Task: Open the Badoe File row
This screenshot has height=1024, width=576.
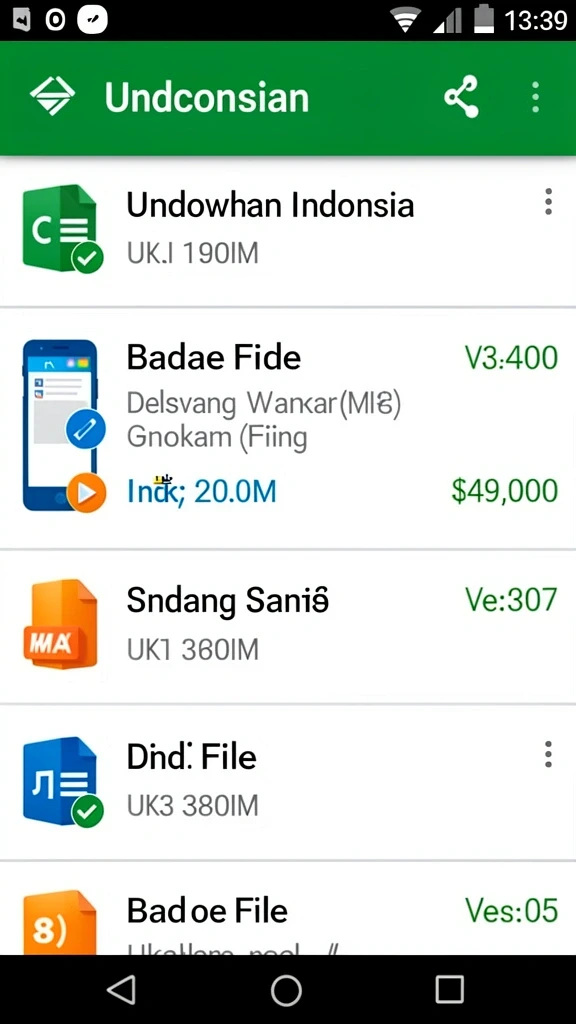Action: click(x=288, y=908)
